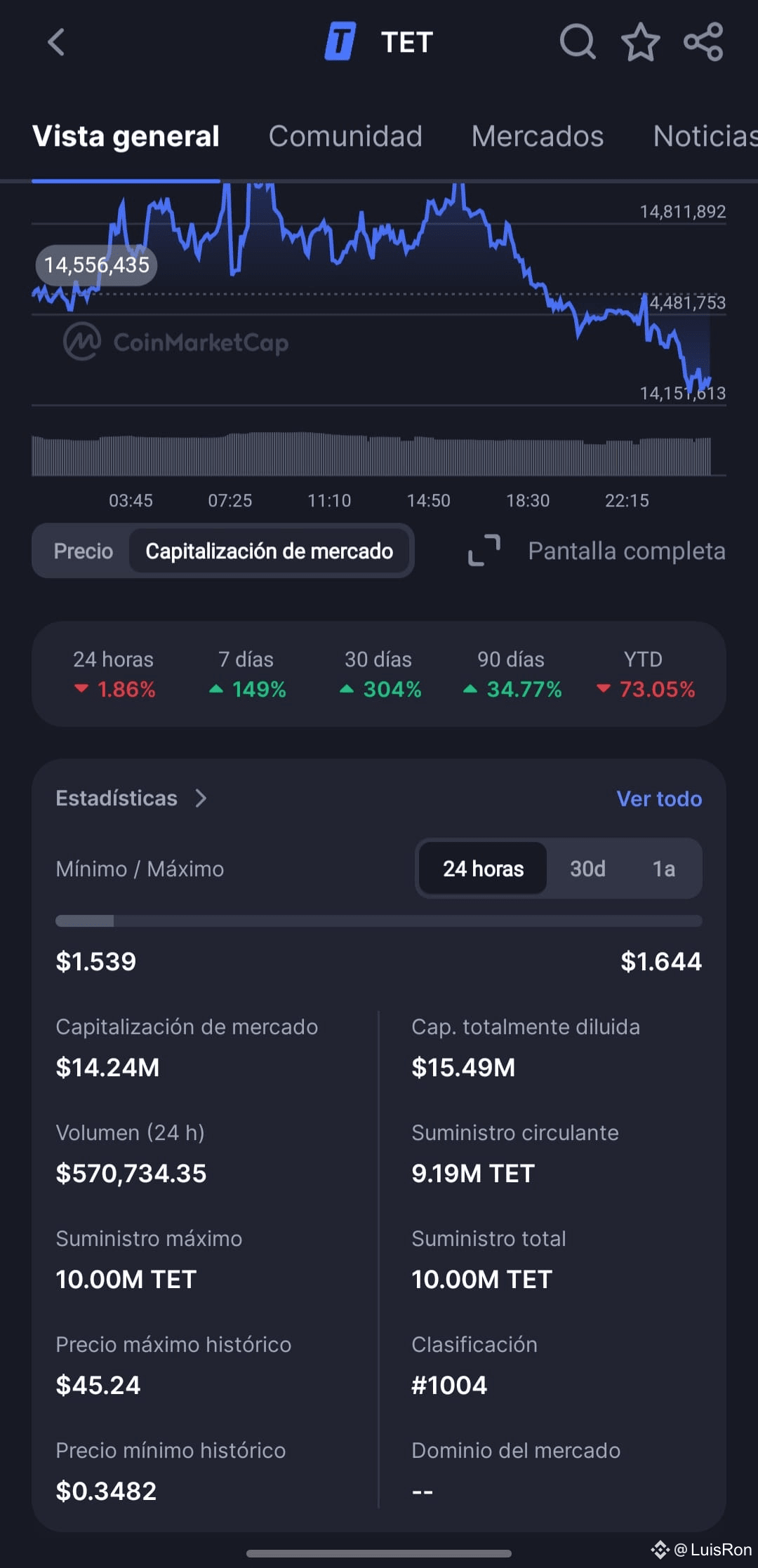Tap the back arrow to leave TET page

coord(56,42)
